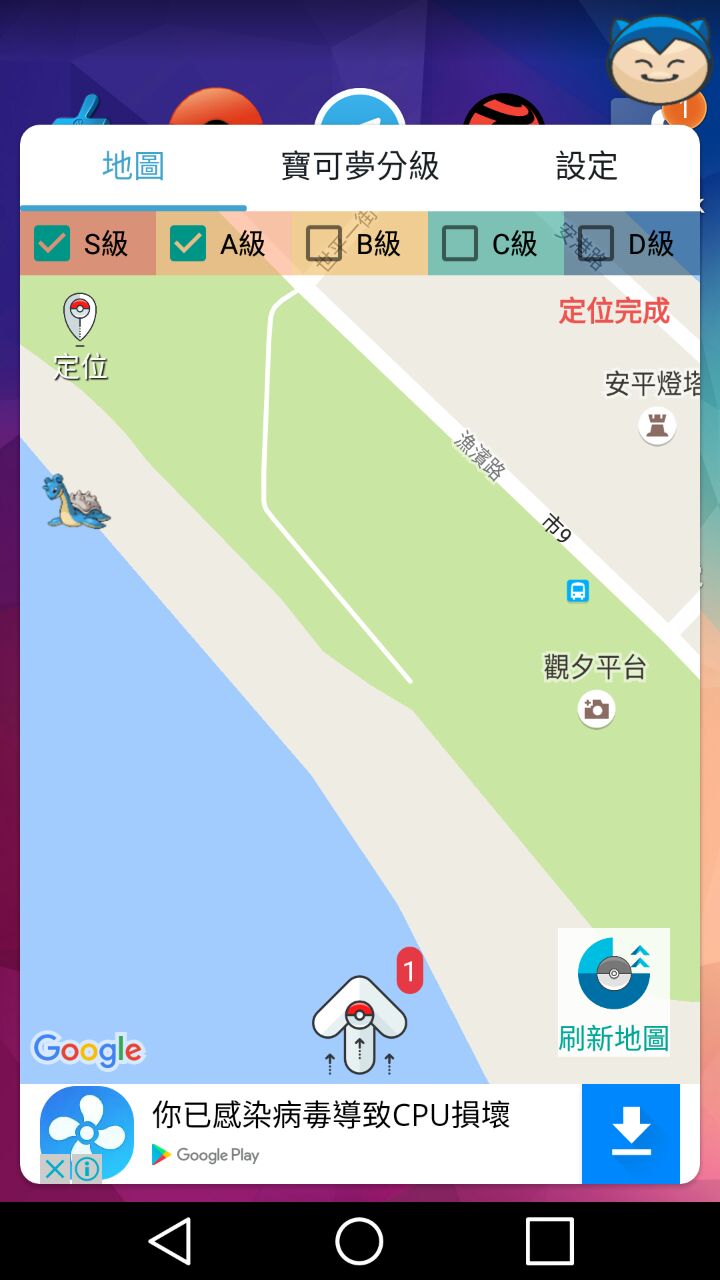Tap the Lapras marker on the map
The image size is (720, 1280).
pos(76,502)
